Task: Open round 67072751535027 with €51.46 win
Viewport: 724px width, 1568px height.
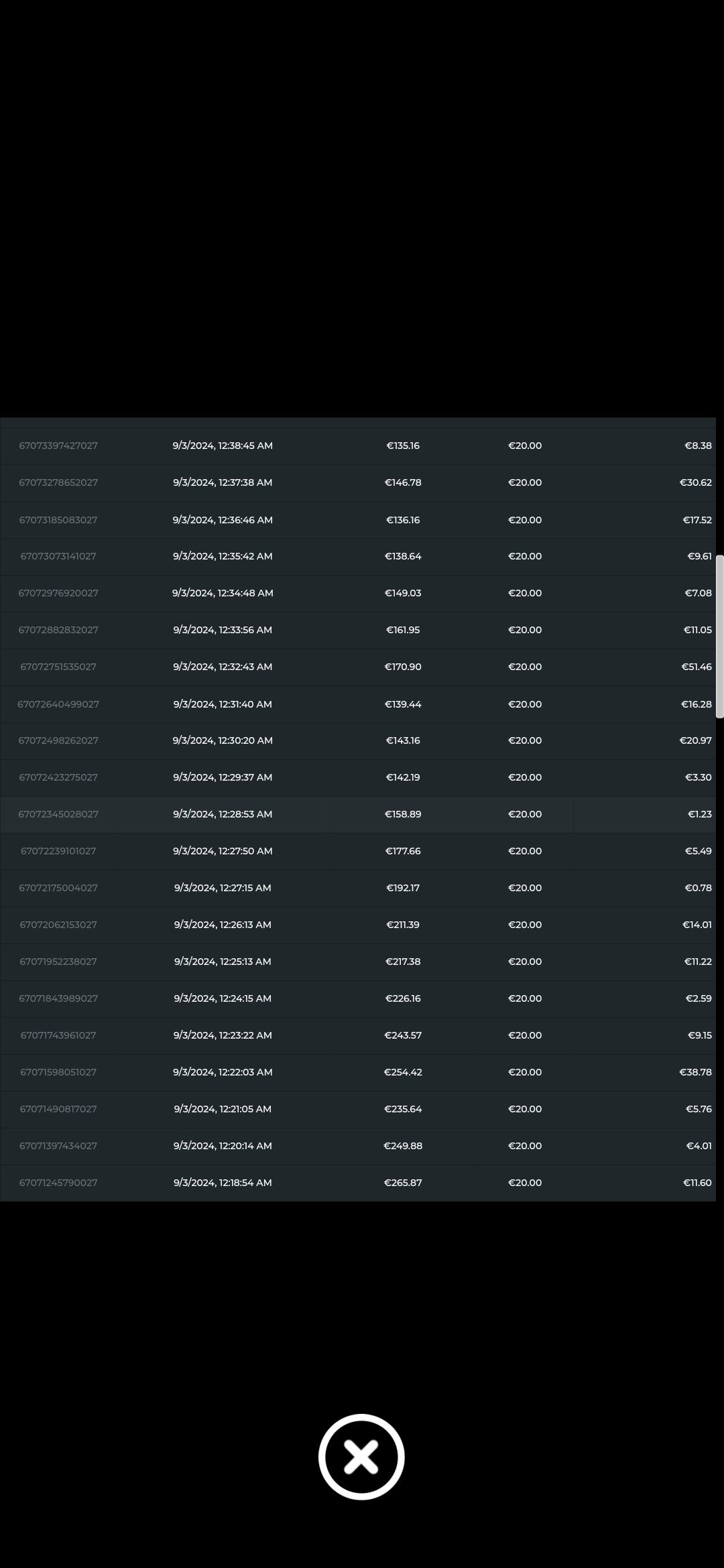Action: (58, 667)
